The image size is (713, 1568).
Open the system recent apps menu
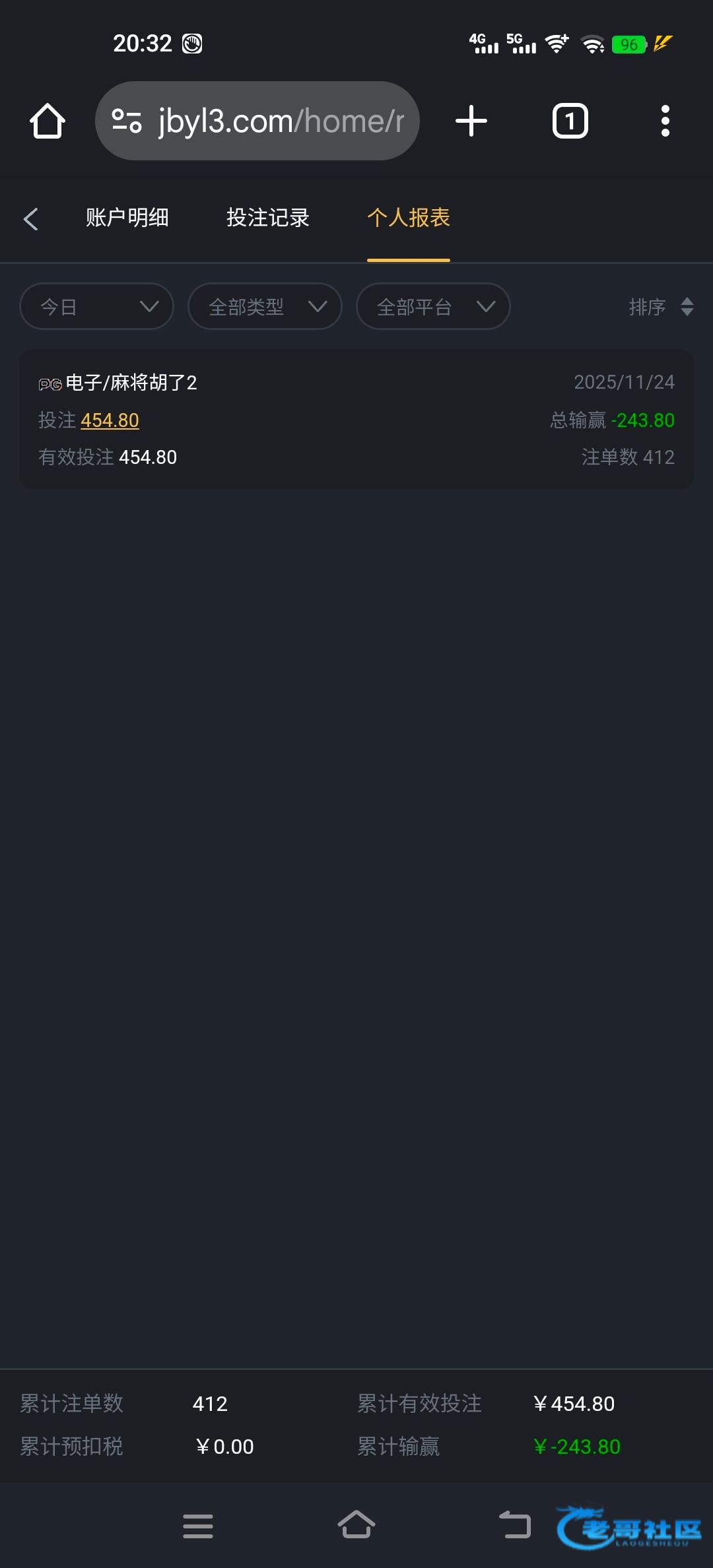198,1525
